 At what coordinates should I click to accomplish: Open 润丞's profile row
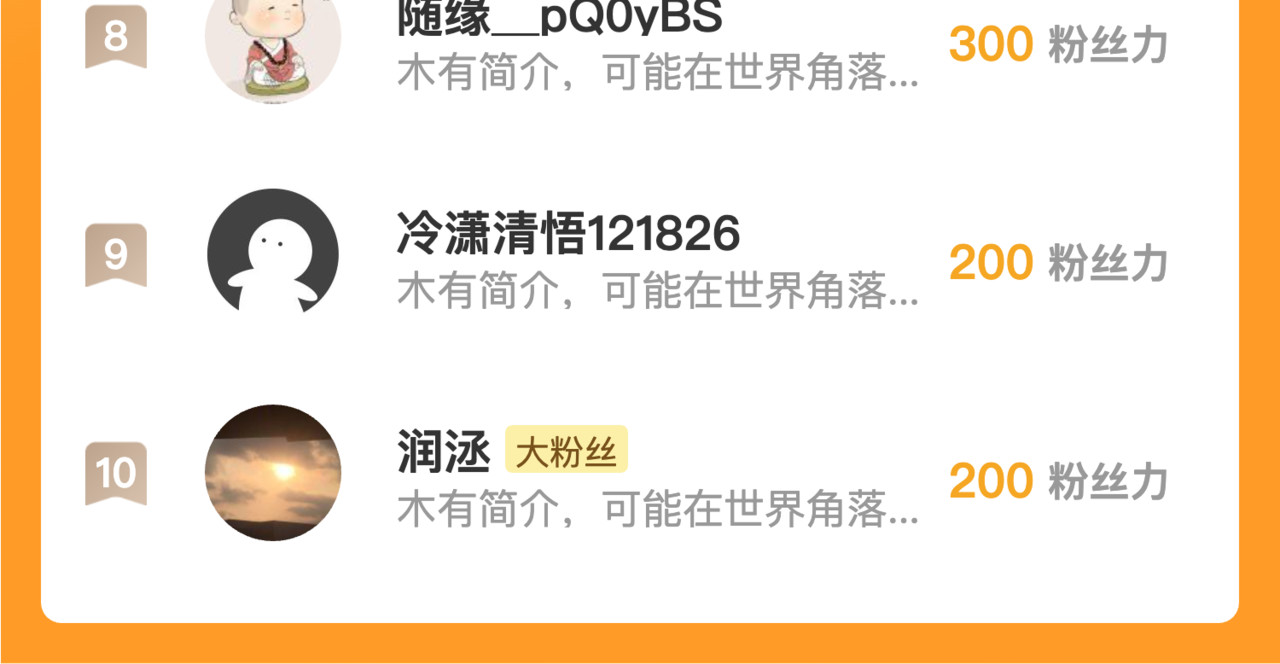tap(640, 473)
